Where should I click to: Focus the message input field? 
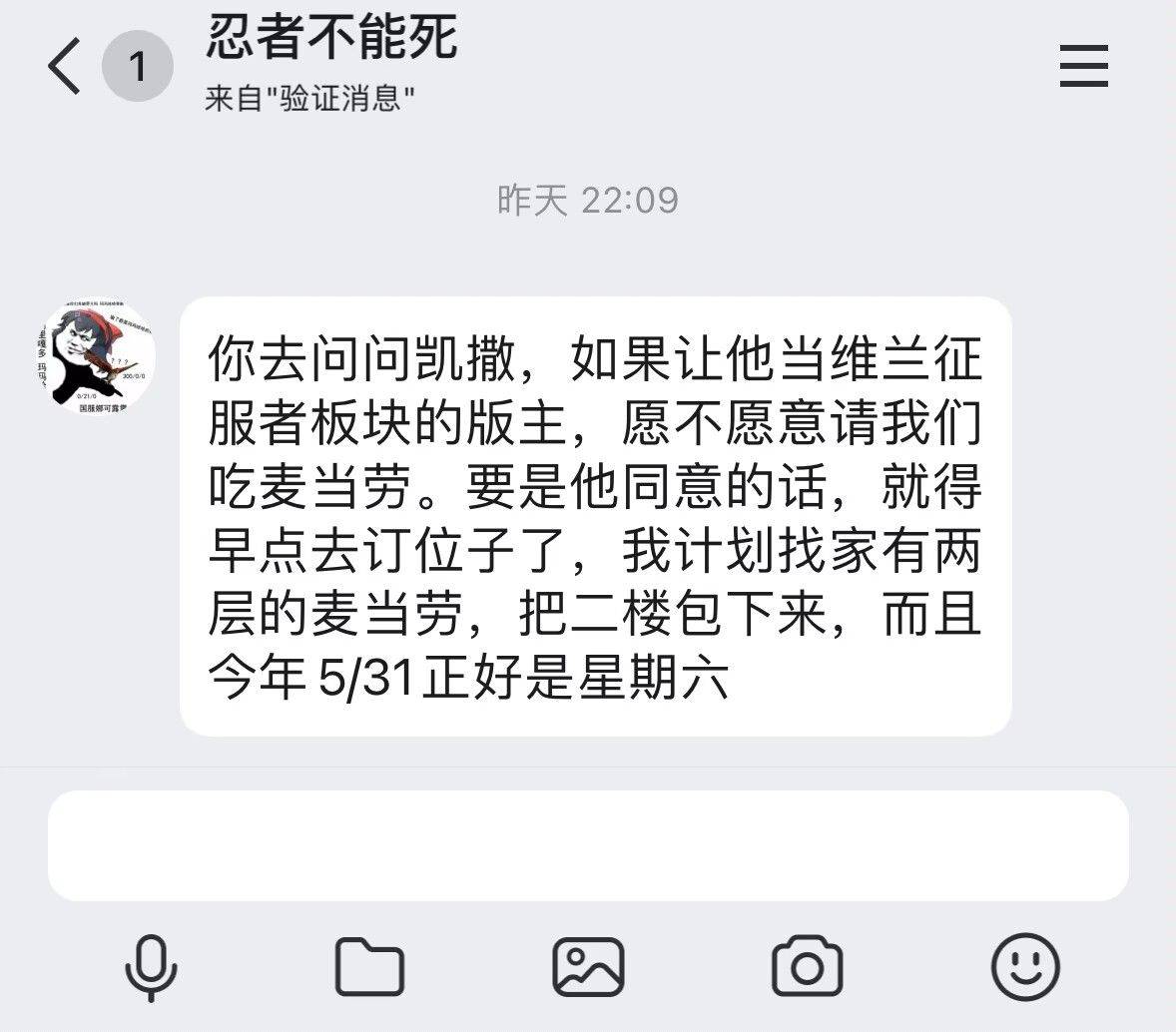click(x=587, y=845)
